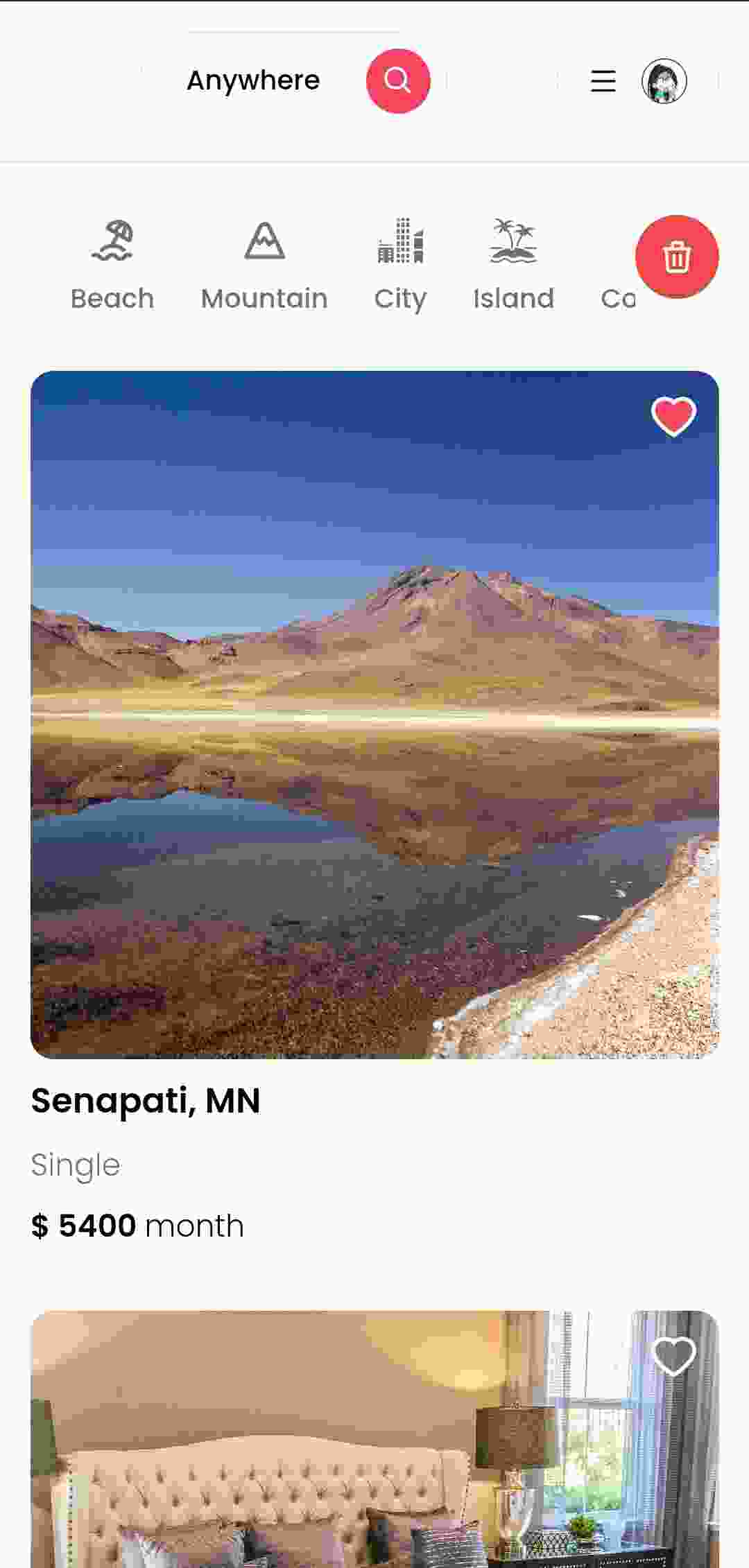Favorite the bedroom listing with heart icon
Image resolution: width=749 pixels, height=1568 pixels.
tap(673, 1356)
